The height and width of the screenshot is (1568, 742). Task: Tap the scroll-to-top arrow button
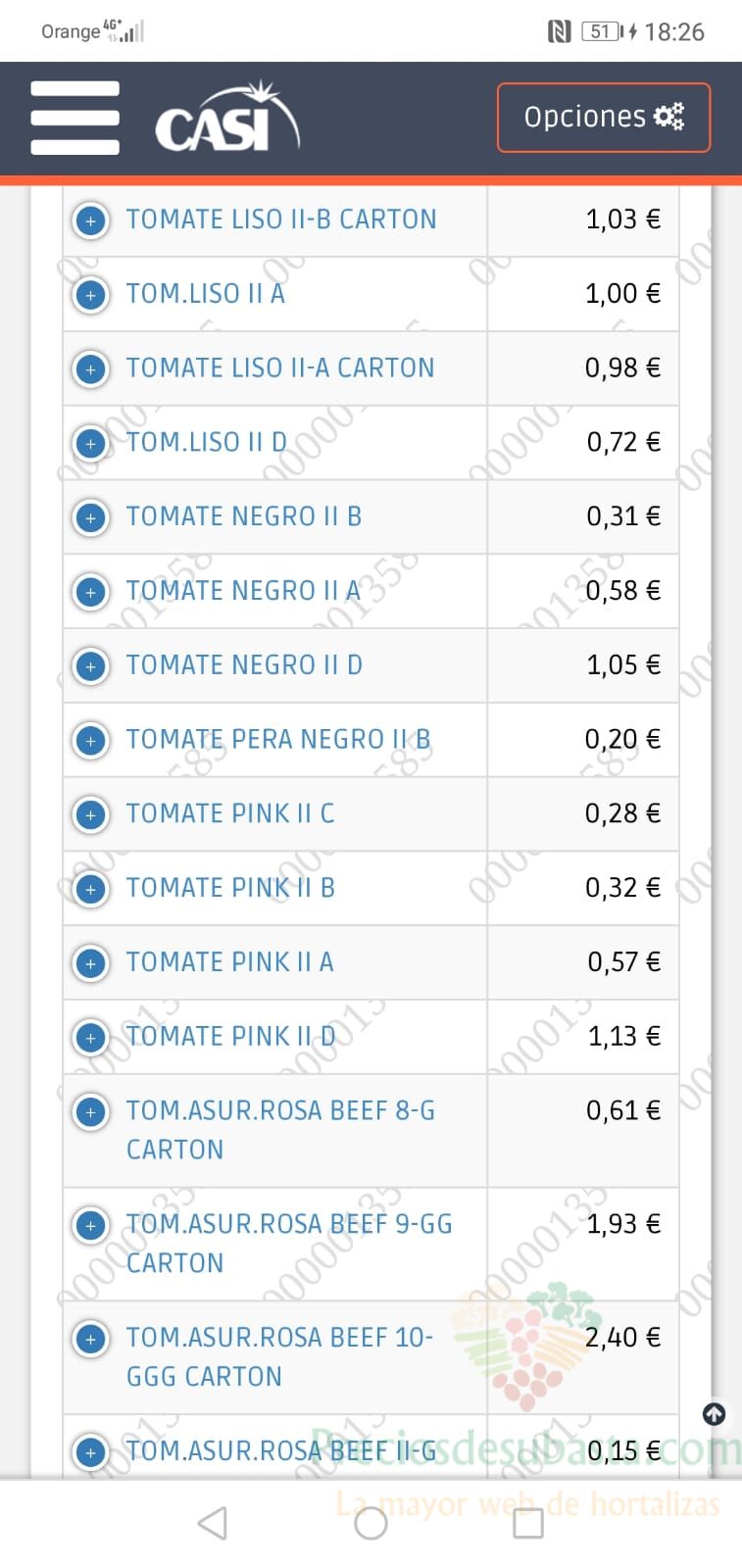(714, 1414)
